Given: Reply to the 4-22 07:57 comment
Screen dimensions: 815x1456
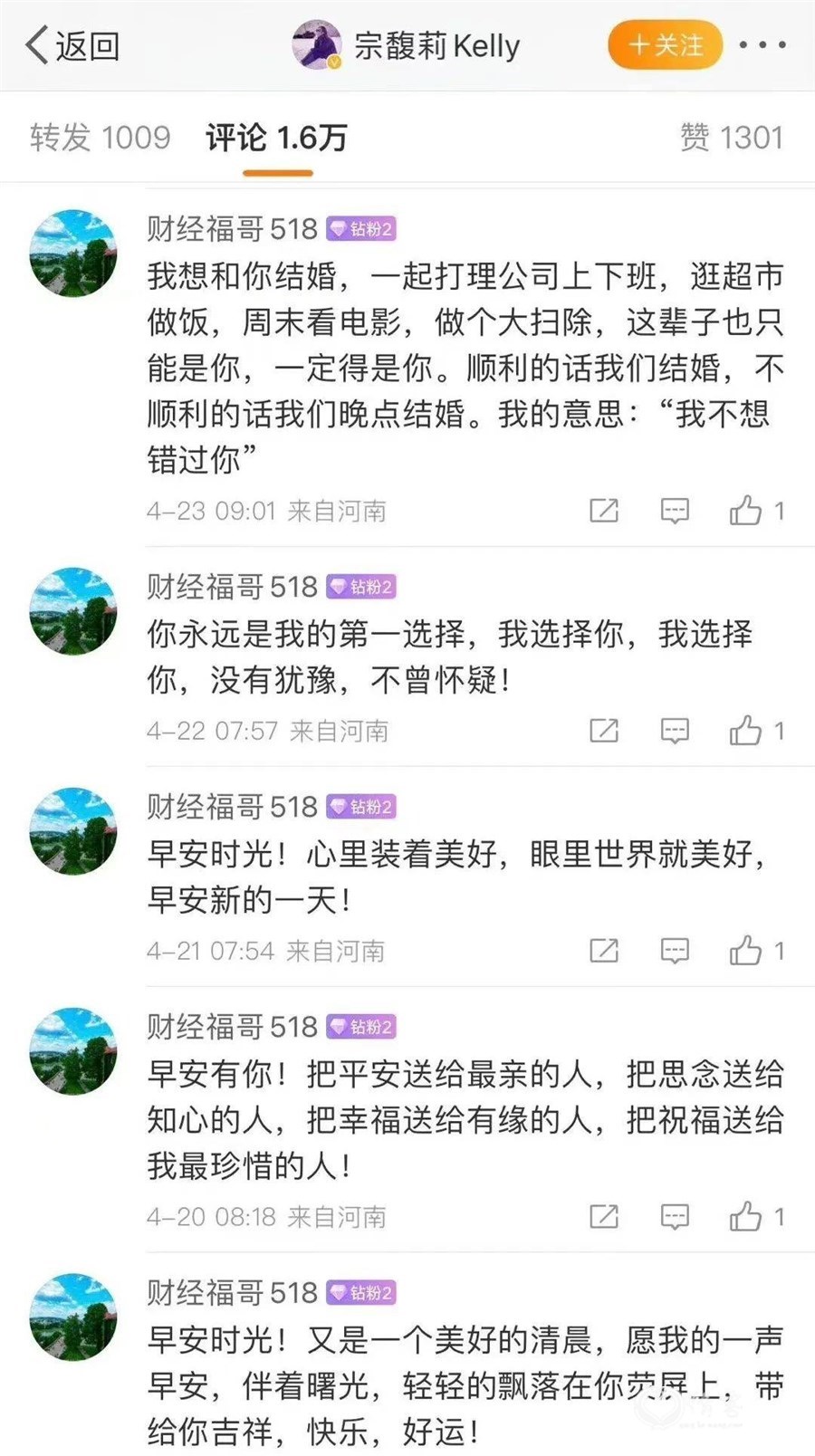Looking at the screenshot, I should point(675,731).
